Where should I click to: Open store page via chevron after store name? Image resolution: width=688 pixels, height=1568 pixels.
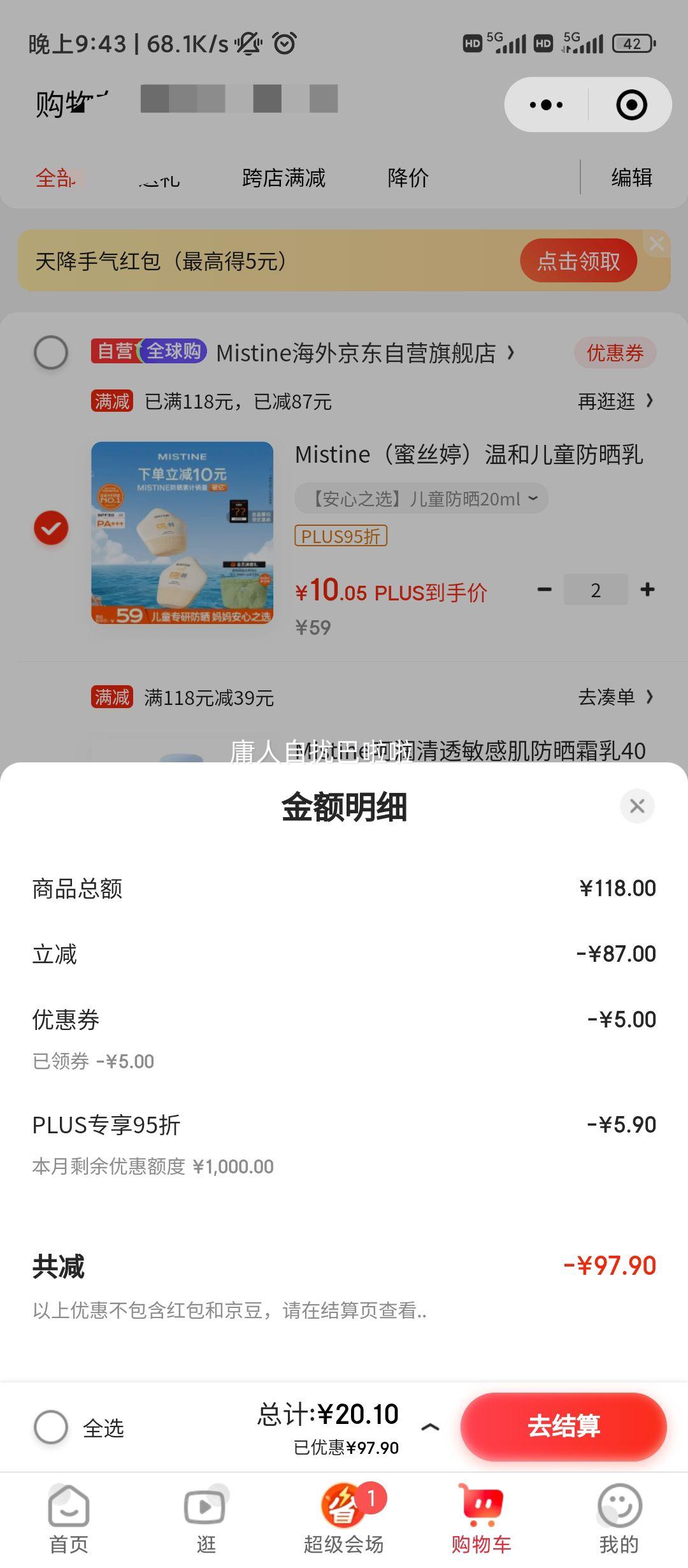coord(510,352)
